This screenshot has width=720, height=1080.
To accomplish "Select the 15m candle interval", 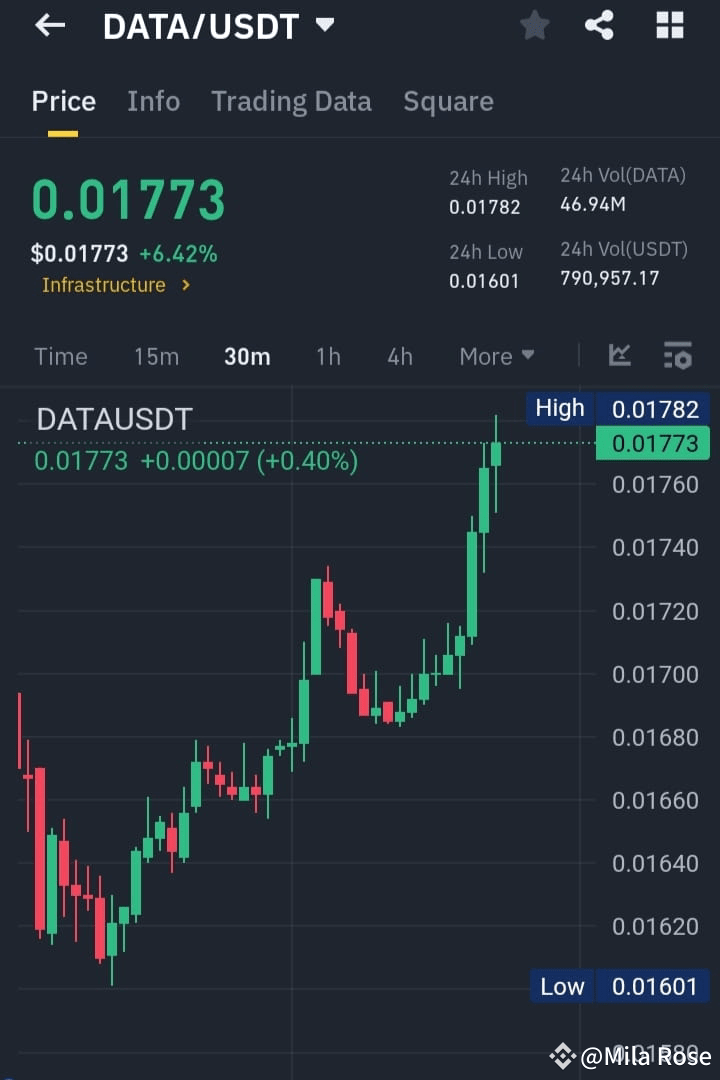I will pyautogui.click(x=156, y=356).
